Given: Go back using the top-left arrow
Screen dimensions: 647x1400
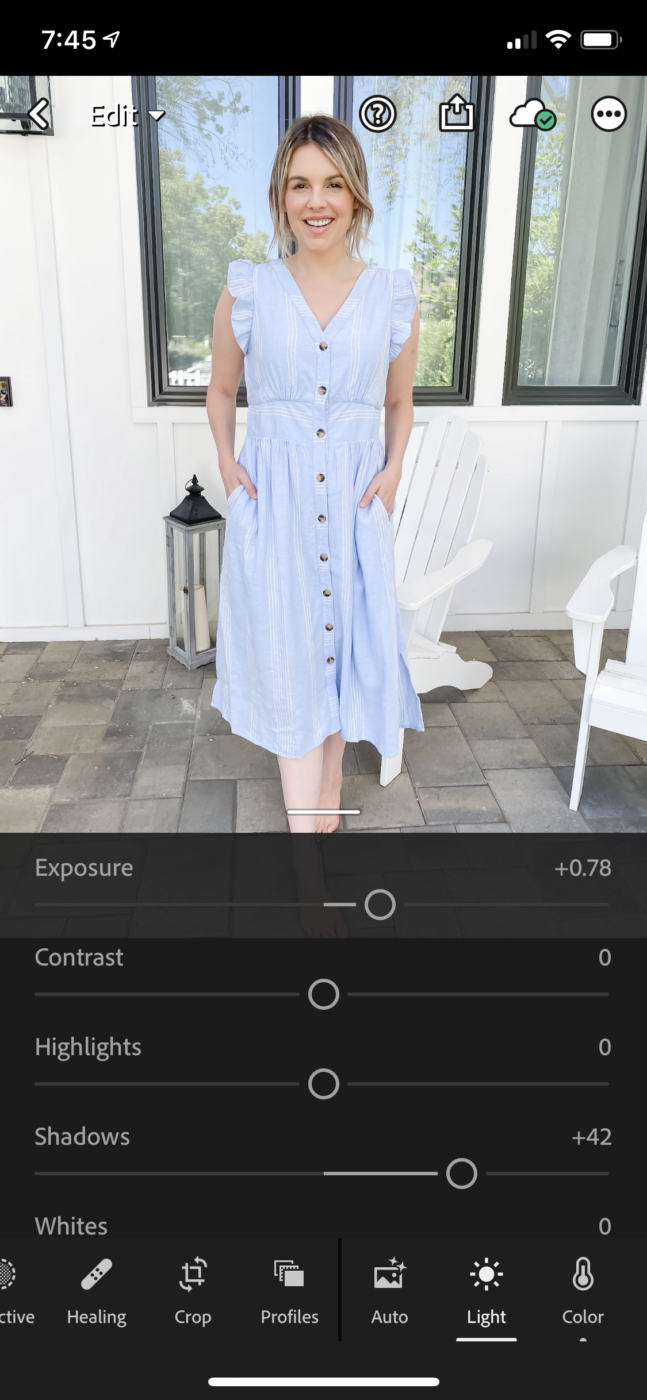Looking at the screenshot, I should click(38, 115).
